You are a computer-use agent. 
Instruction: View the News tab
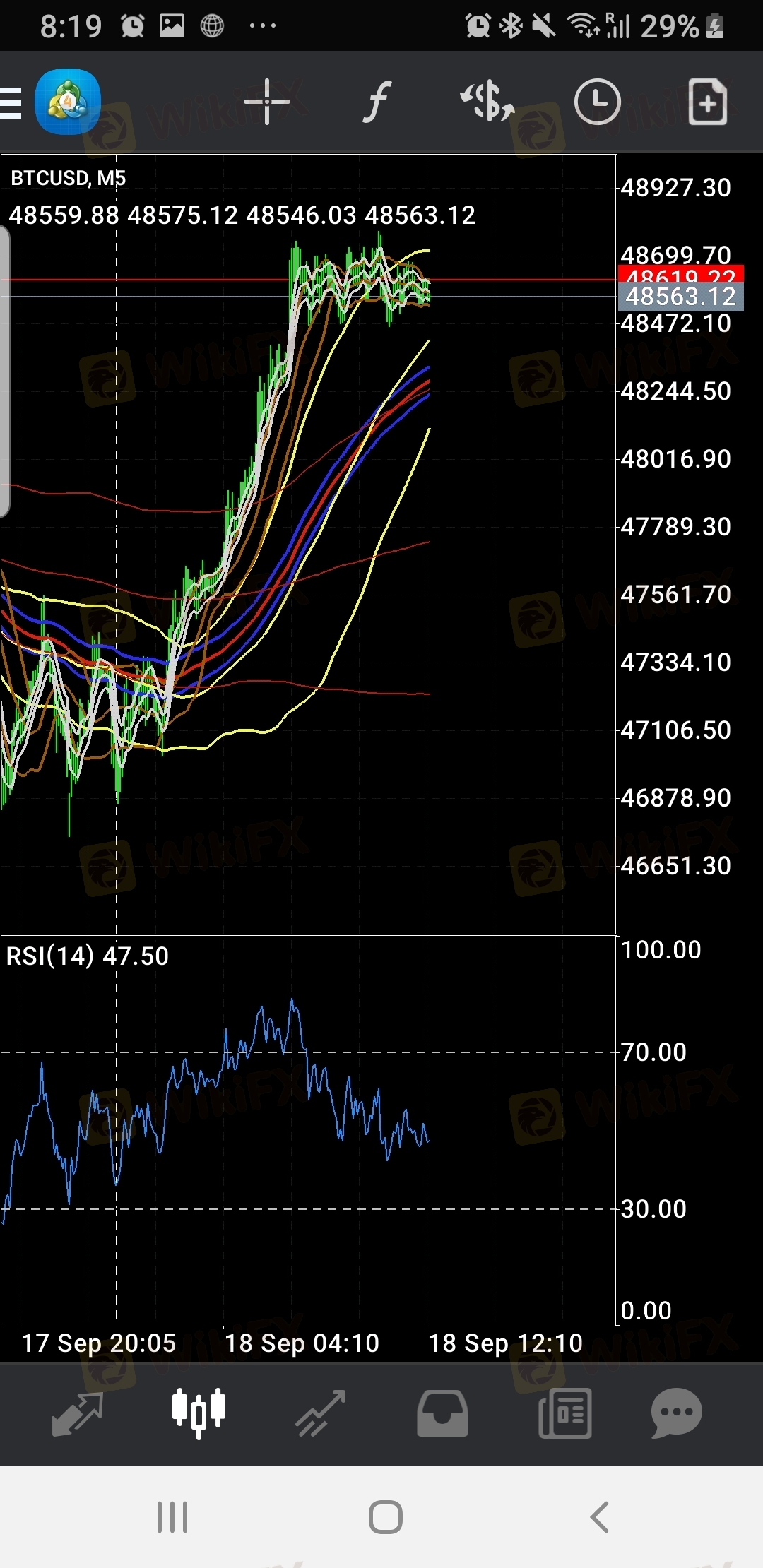pyautogui.click(x=564, y=1413)
